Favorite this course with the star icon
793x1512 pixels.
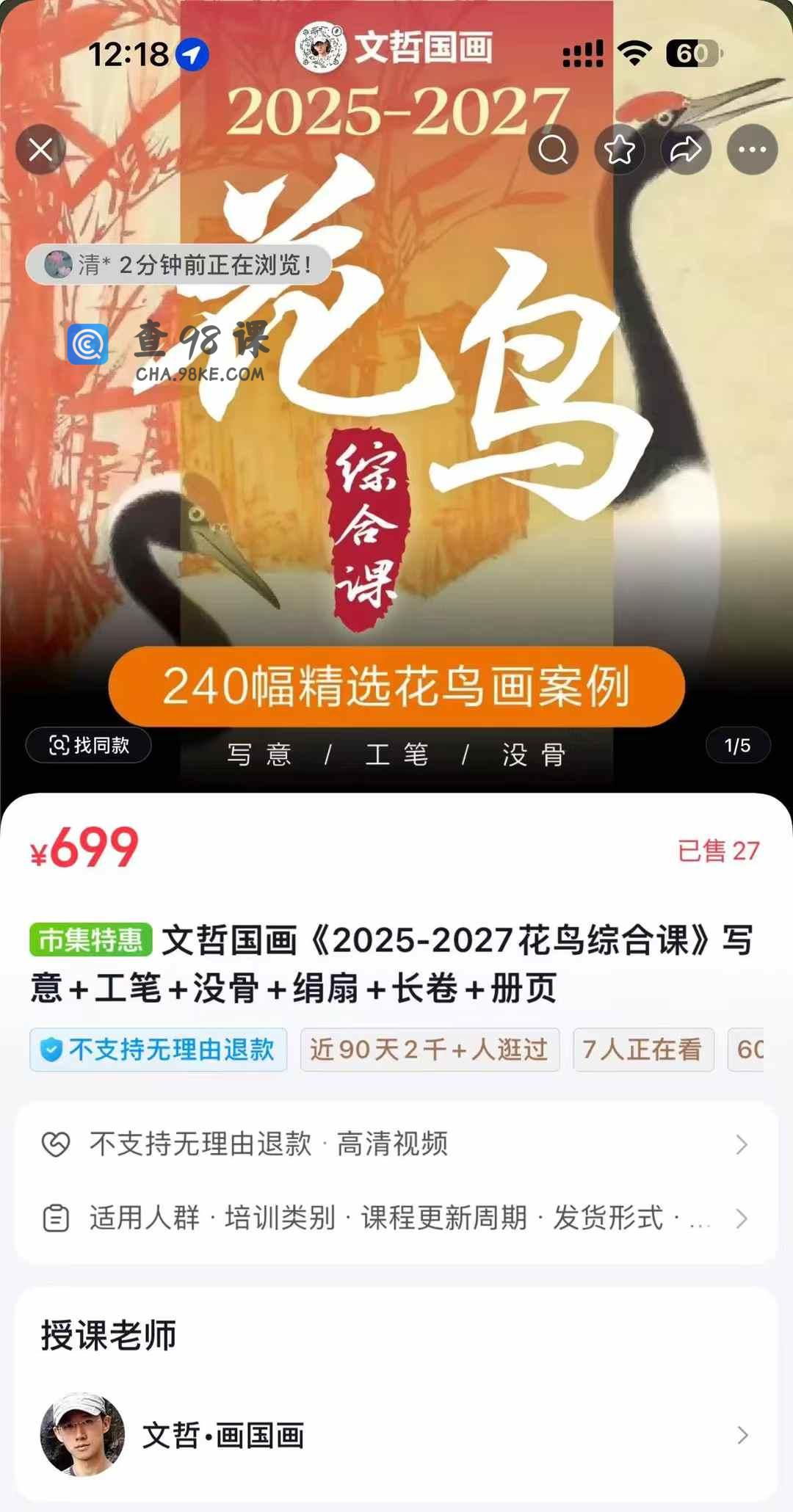point(620,150)
